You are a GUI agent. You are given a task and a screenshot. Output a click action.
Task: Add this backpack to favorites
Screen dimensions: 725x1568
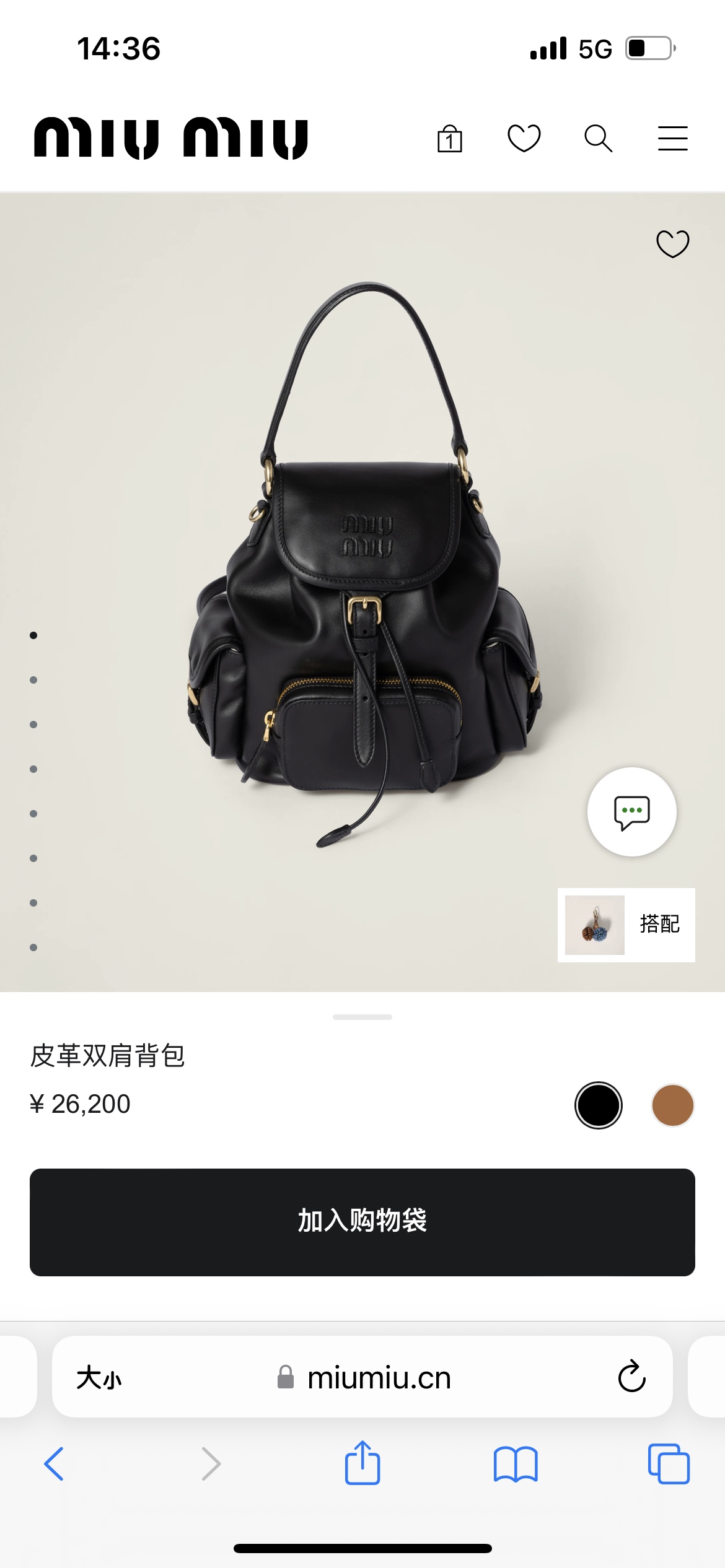pos(672,244)
